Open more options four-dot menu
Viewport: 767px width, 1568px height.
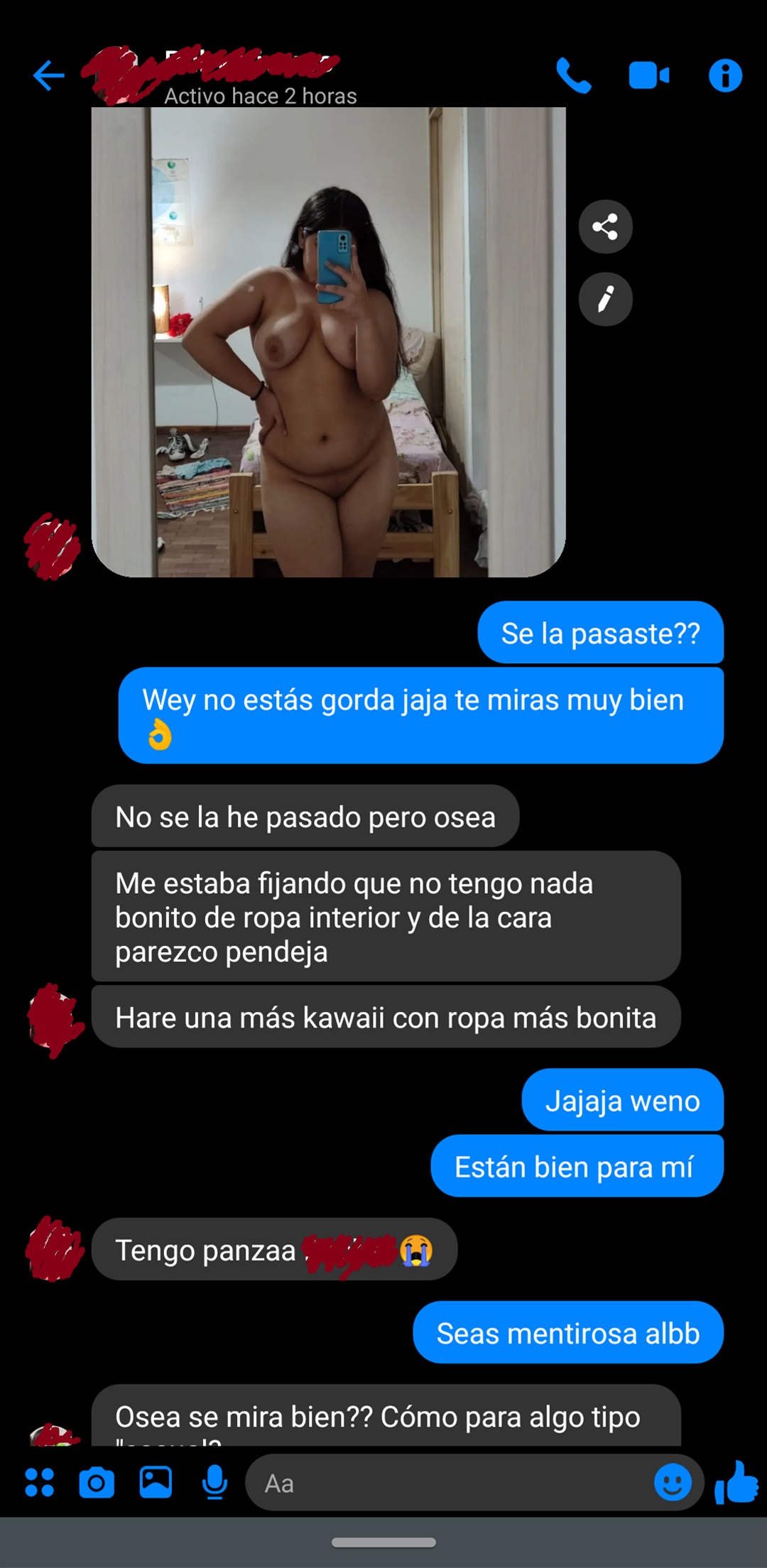click(39, 1483)
